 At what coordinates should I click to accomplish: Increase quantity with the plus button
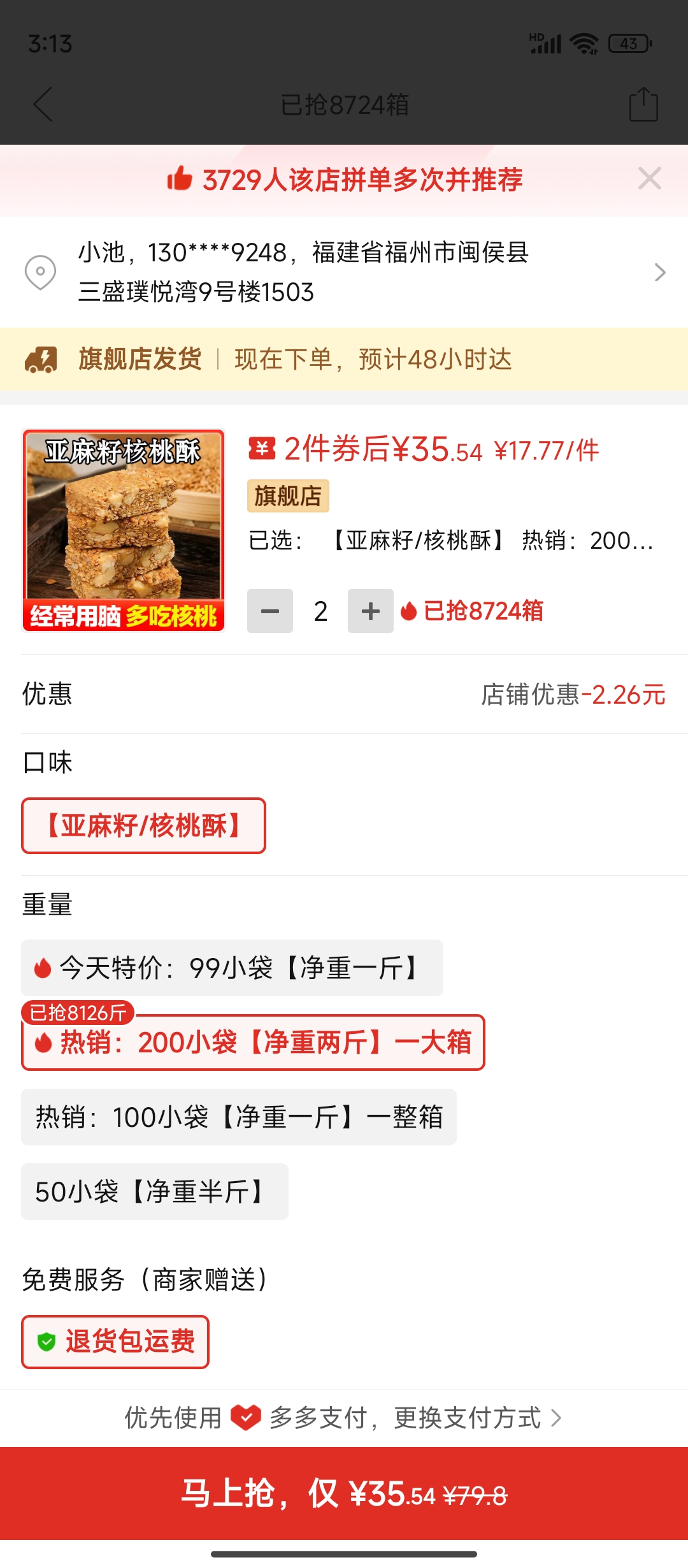click(370, 611)
